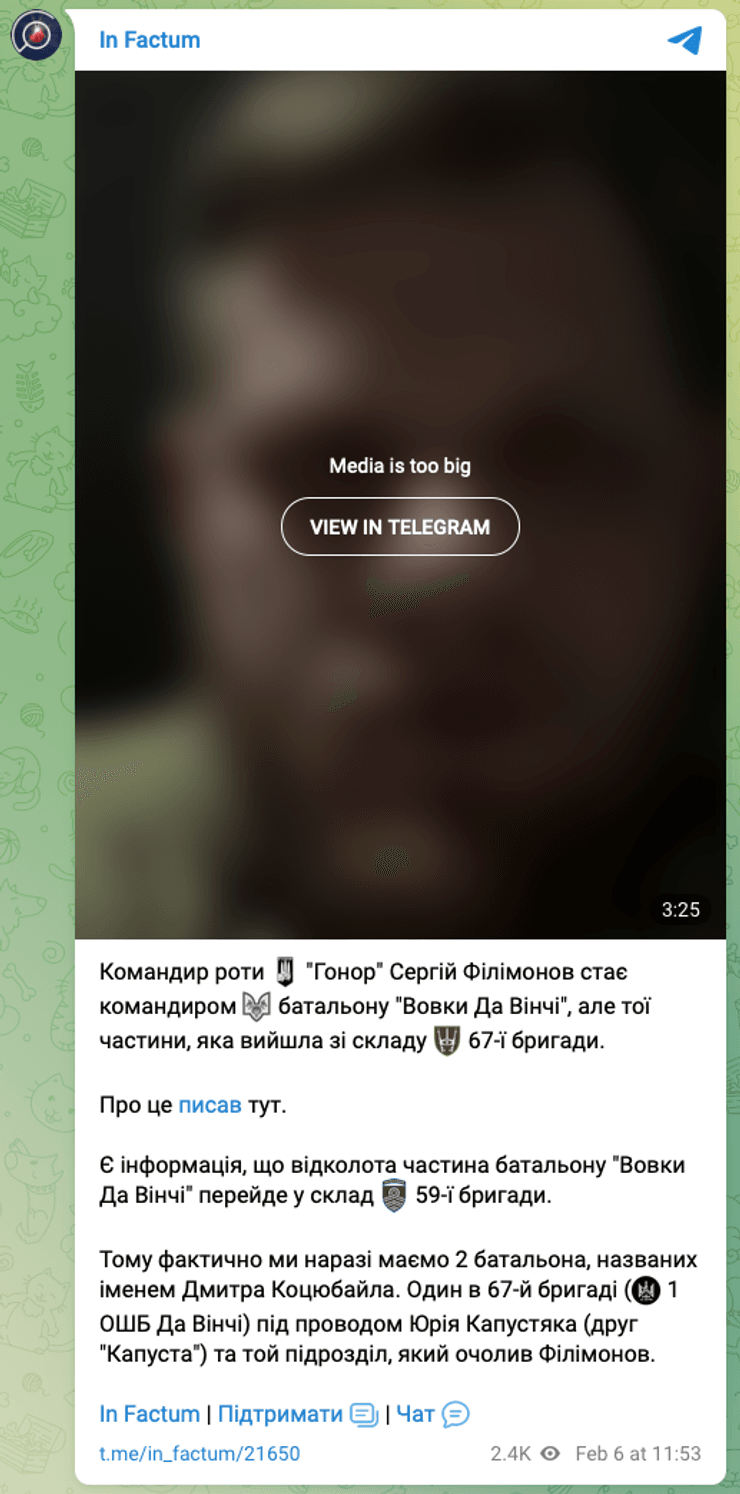
Task: Open the In Factum link in the footer
Action: click(149, 1414)
